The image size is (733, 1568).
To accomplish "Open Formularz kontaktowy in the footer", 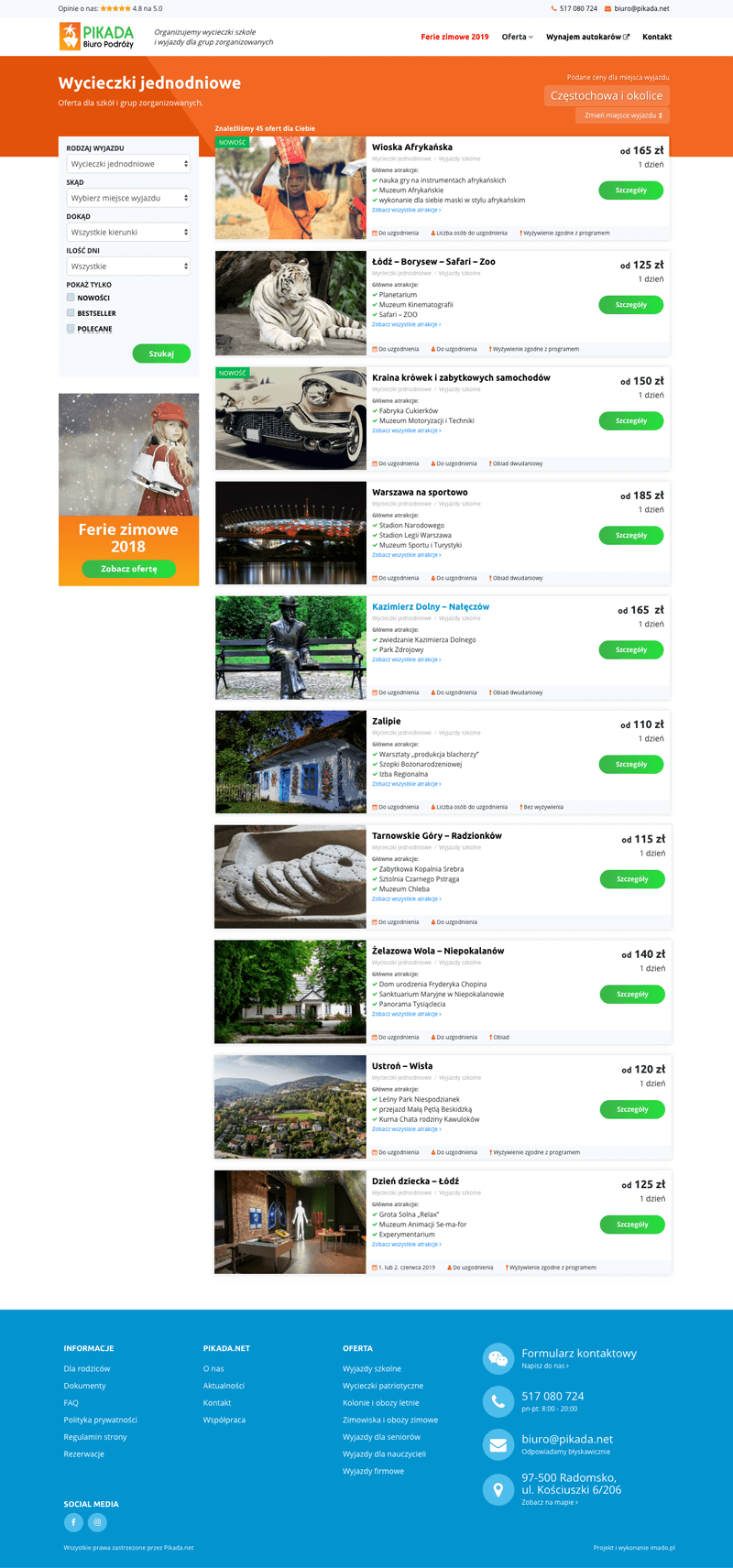I will point(578,1353).
